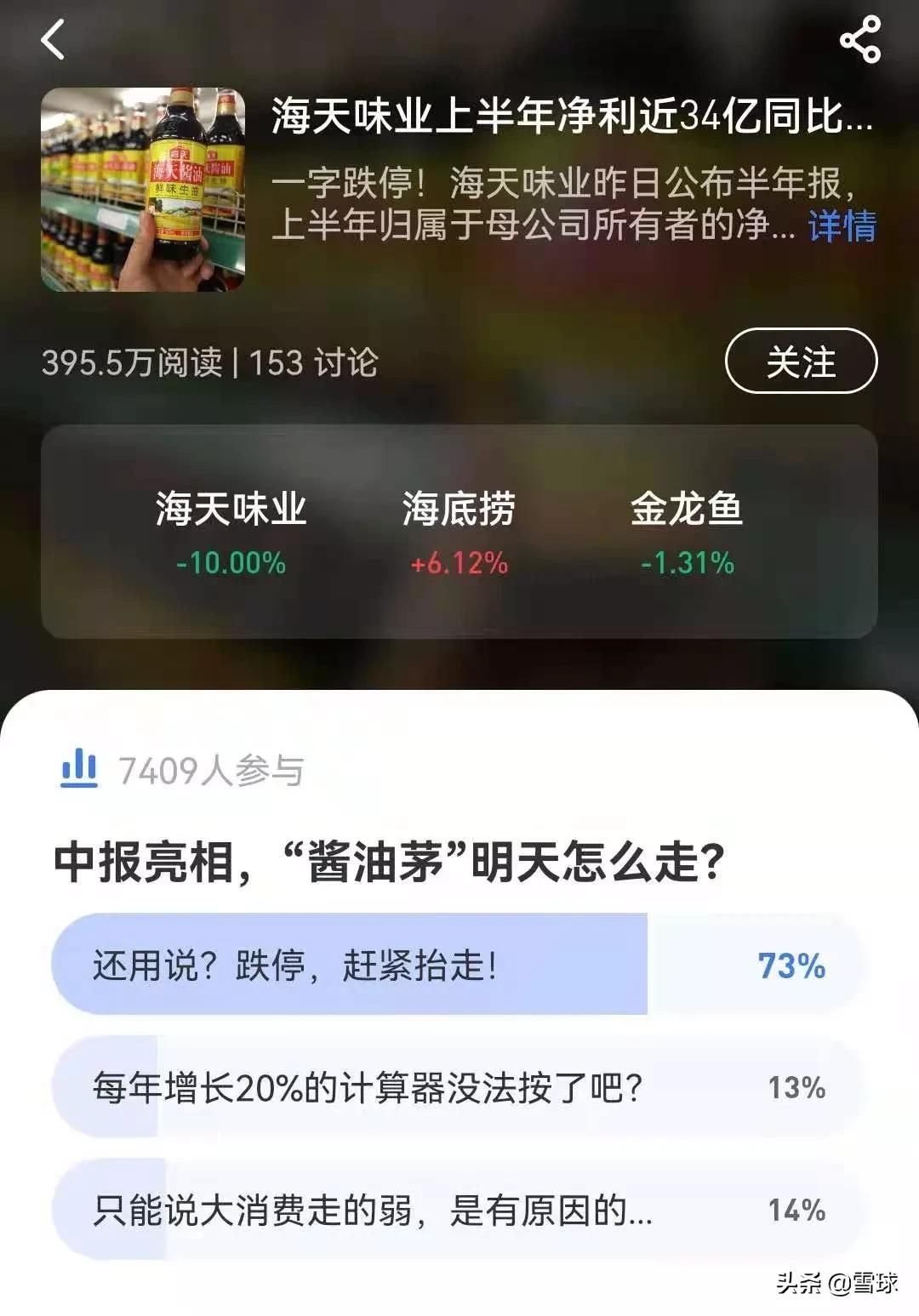Open the 395.5万阅读 read count section
The height and width of the screenshot is (1316, 919).
tap(132, 361)
